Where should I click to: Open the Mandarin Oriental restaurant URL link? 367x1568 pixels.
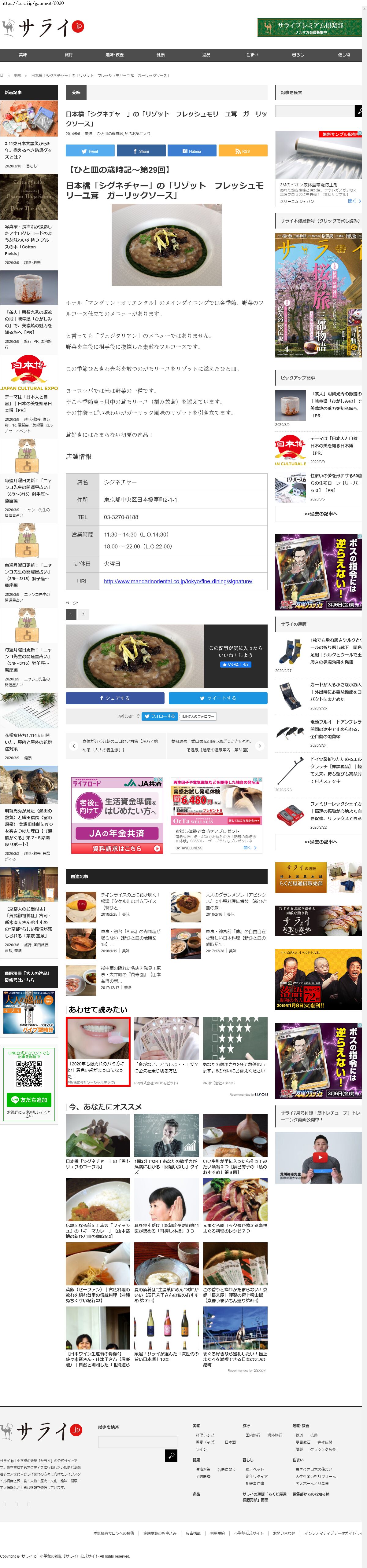coord(177,581)
